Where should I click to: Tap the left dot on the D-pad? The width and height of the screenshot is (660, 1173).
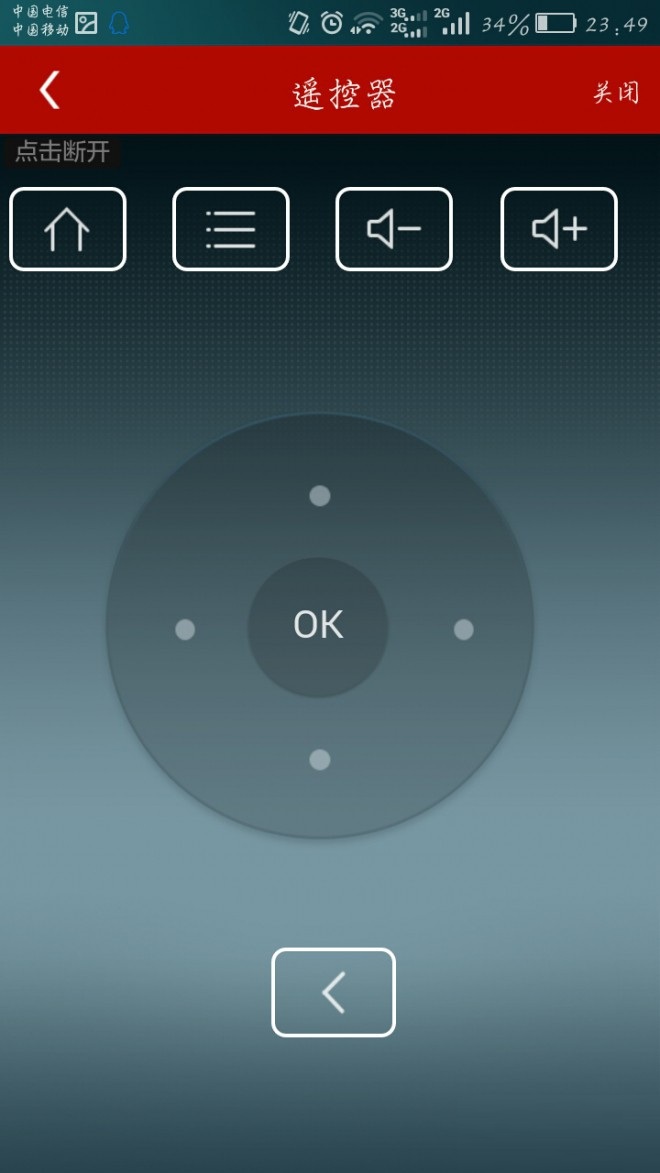185,630
